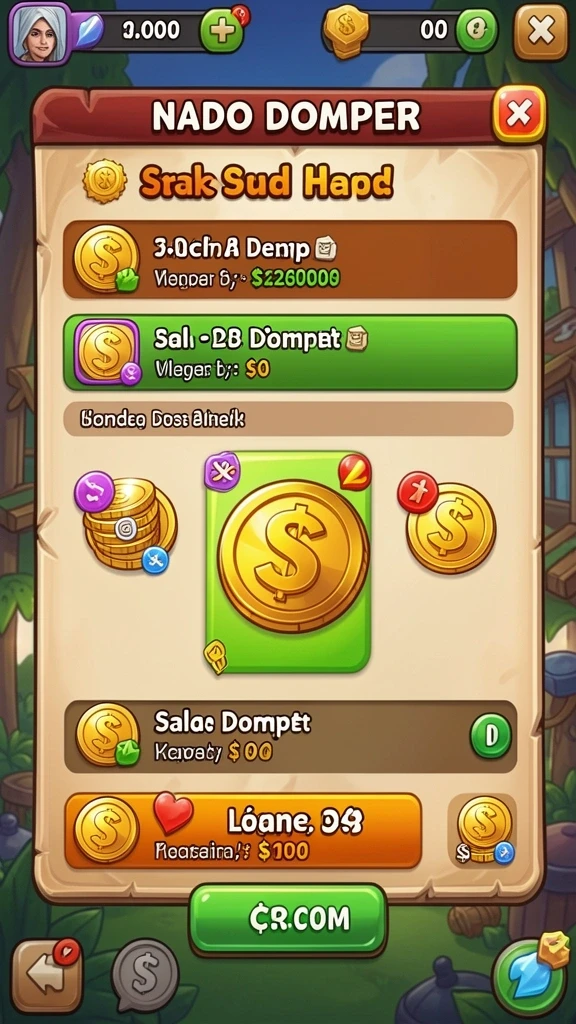Select the green Sal -2B Dompet offer
Screen dimensions: 576x1024
pos(290,353)
